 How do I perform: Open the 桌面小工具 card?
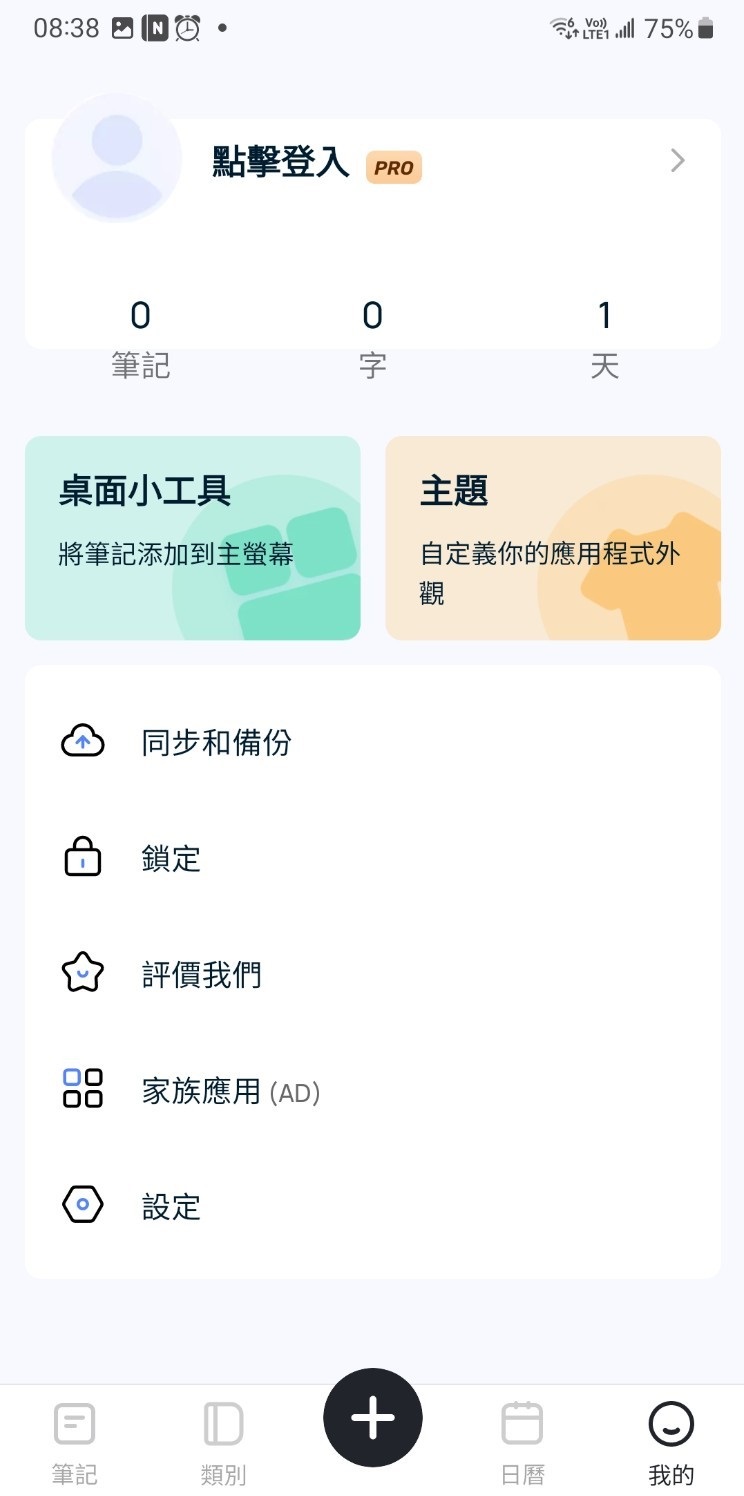(x=192, y=536)
